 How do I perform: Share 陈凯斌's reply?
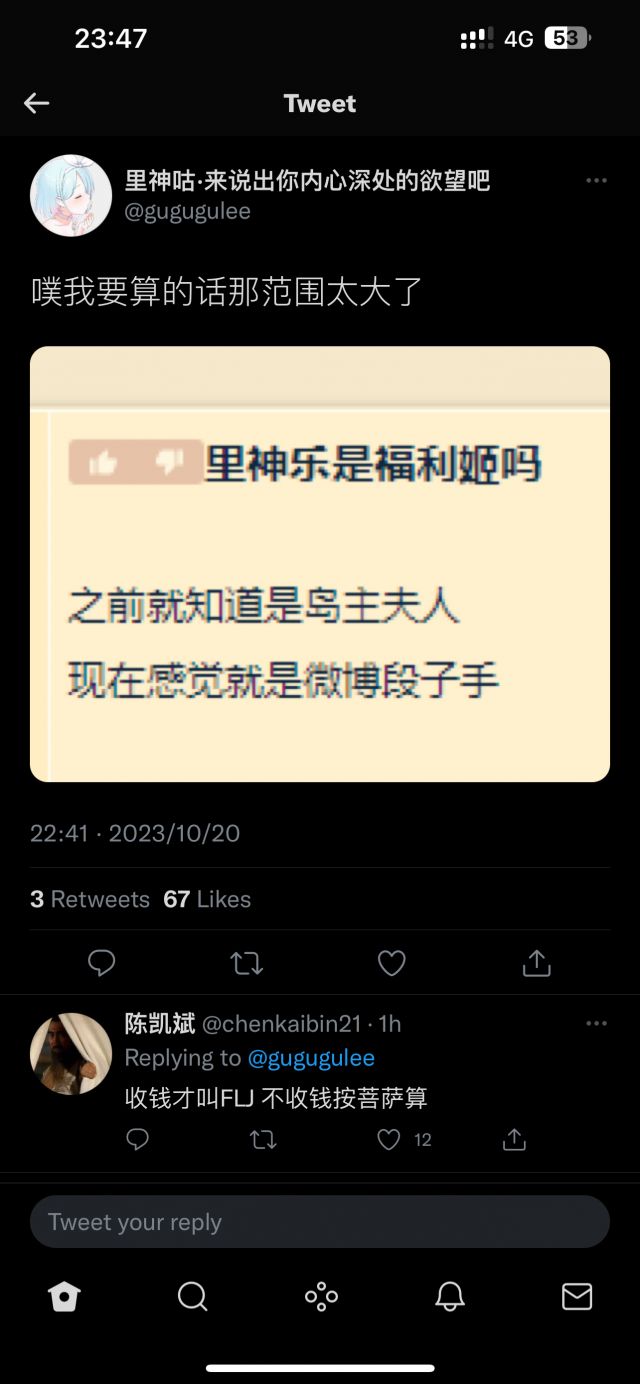point(514,1140)
